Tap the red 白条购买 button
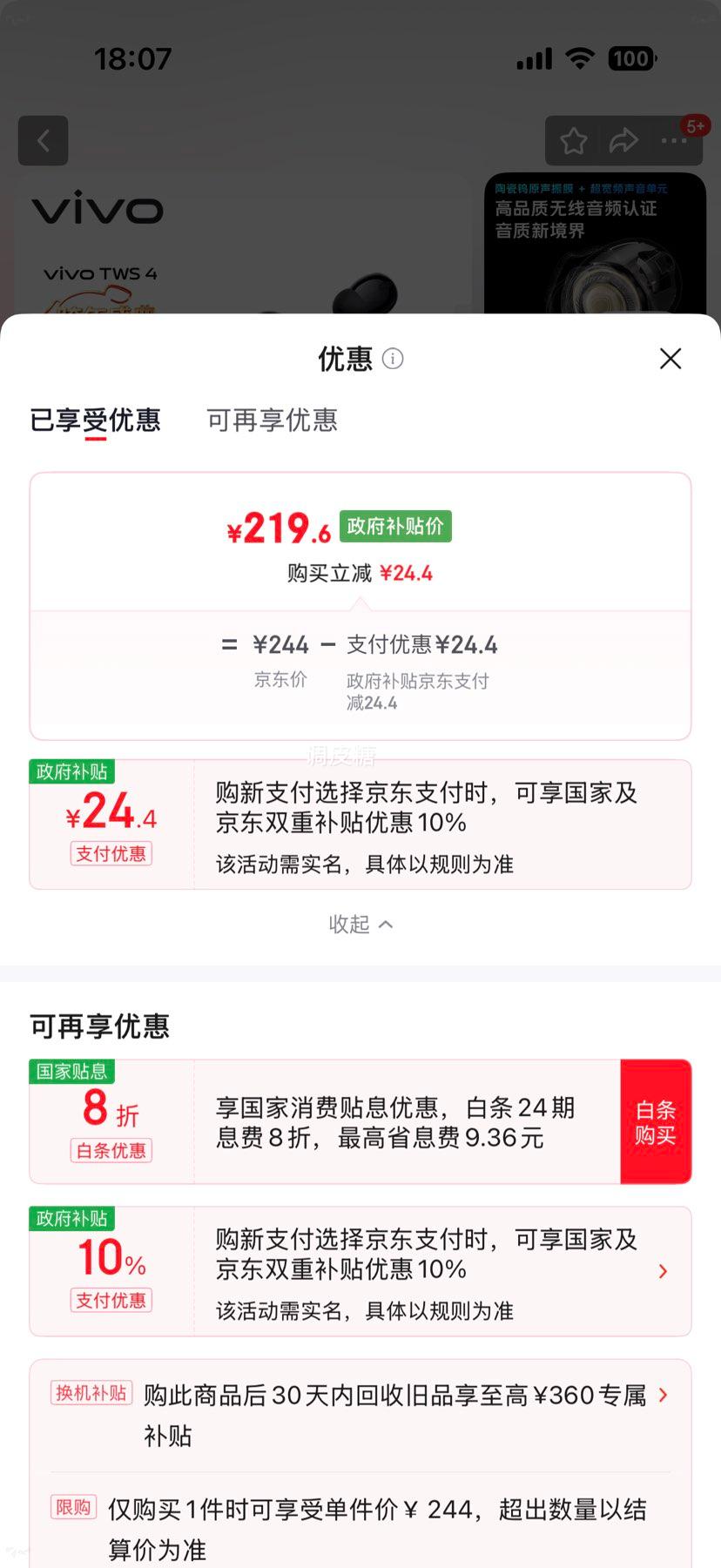The width and height of the screenshot is (721, 1568). (657, 1120)
